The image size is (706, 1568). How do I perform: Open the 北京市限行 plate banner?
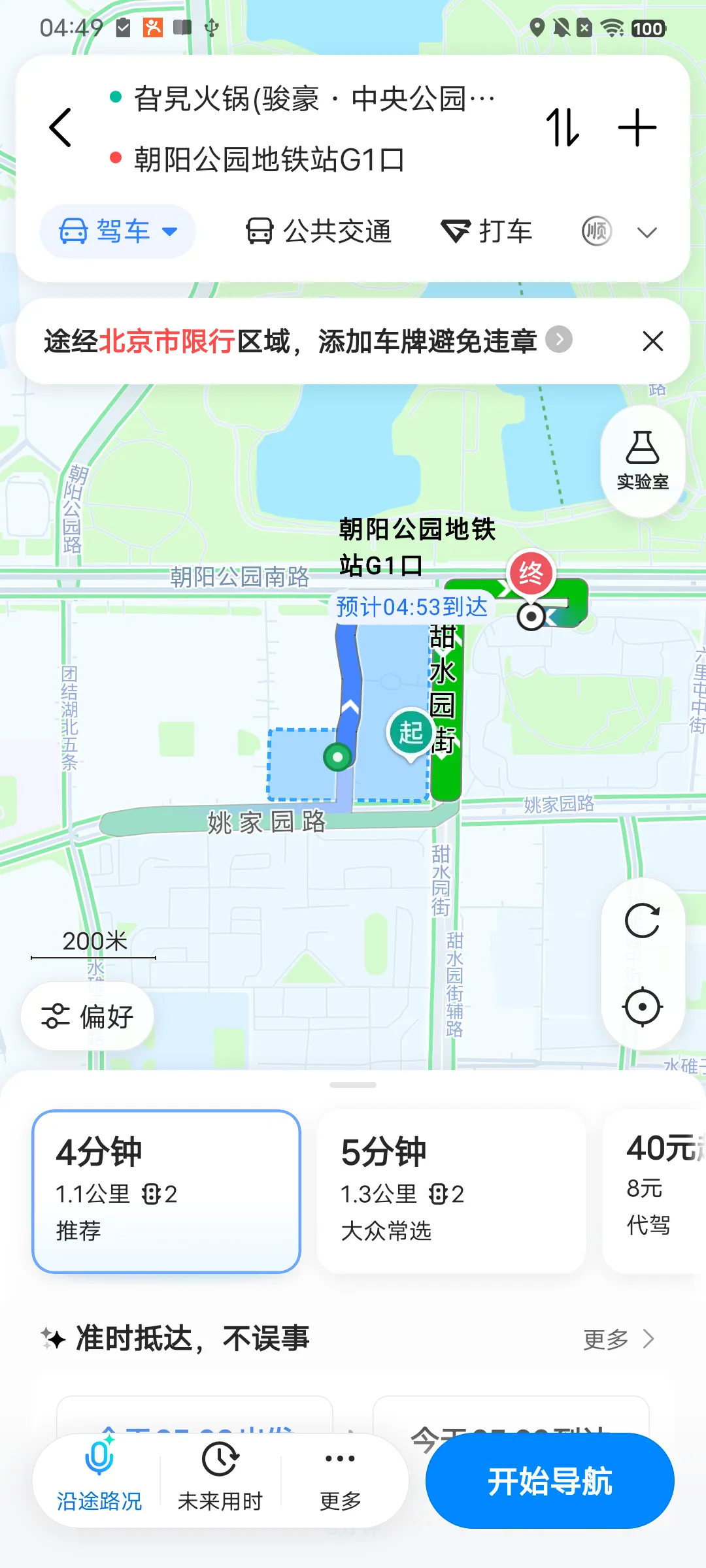pyautogui.click(x=307, y=341)
